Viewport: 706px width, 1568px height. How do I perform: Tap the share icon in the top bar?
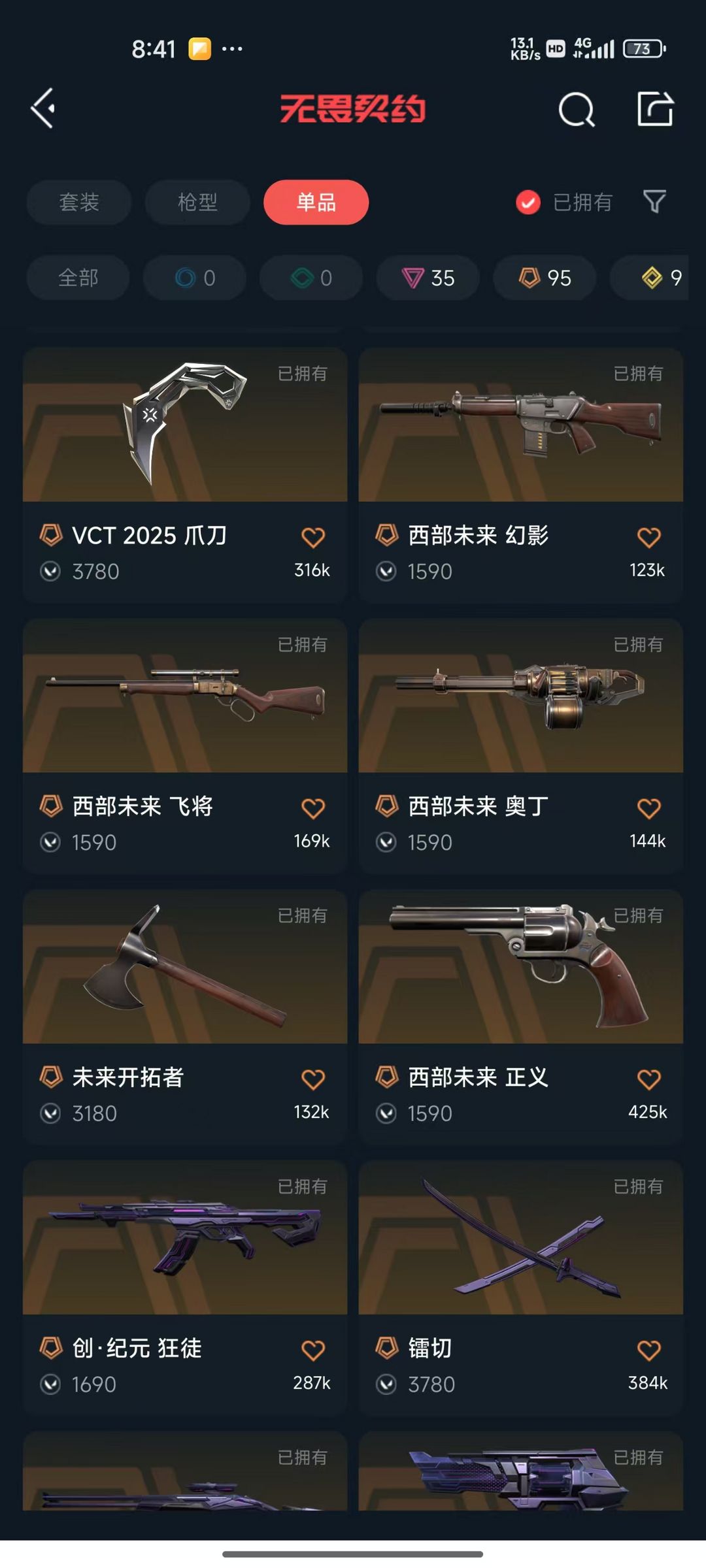click(655, 108)
